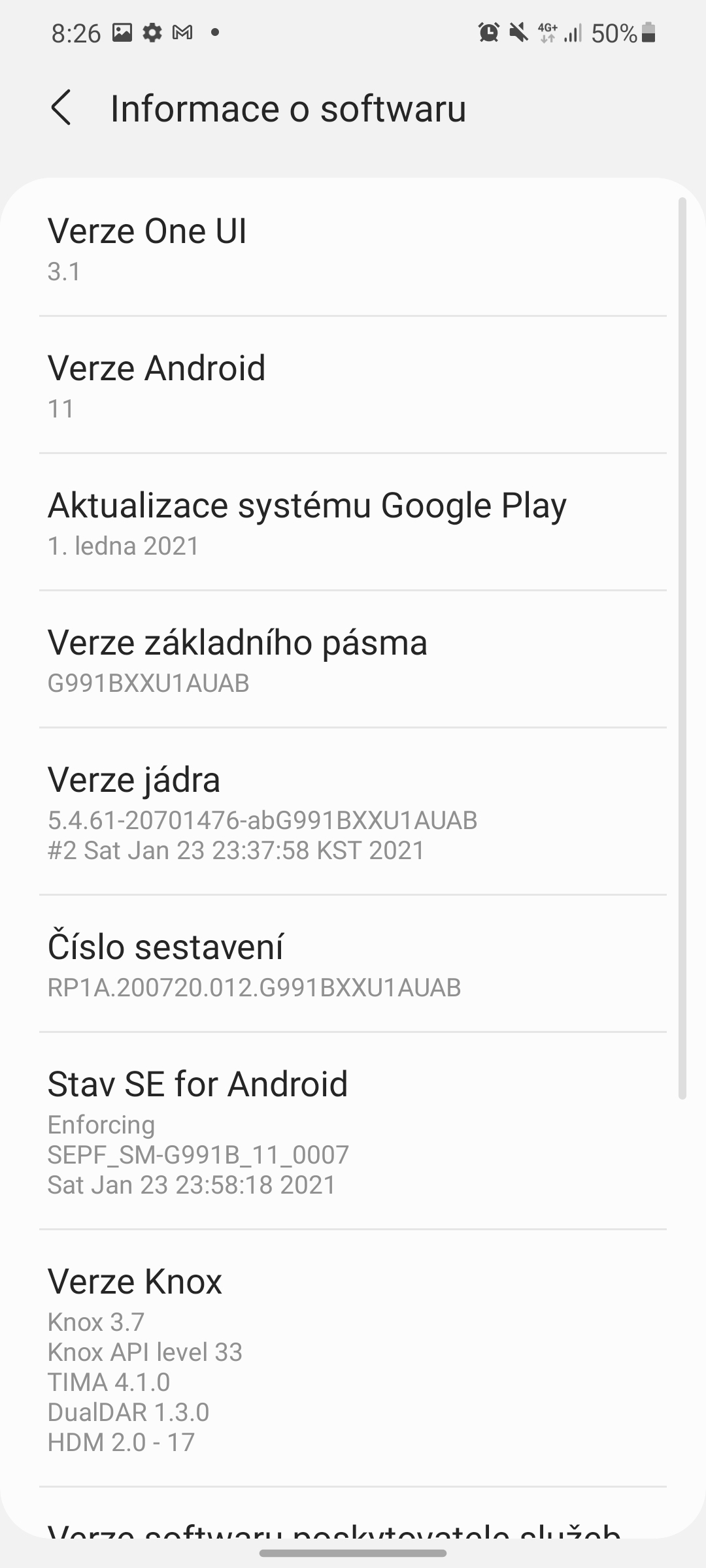Tap the signal strength bars icon
Viewport: 706px width, 1568px height.
pos(574,31)
